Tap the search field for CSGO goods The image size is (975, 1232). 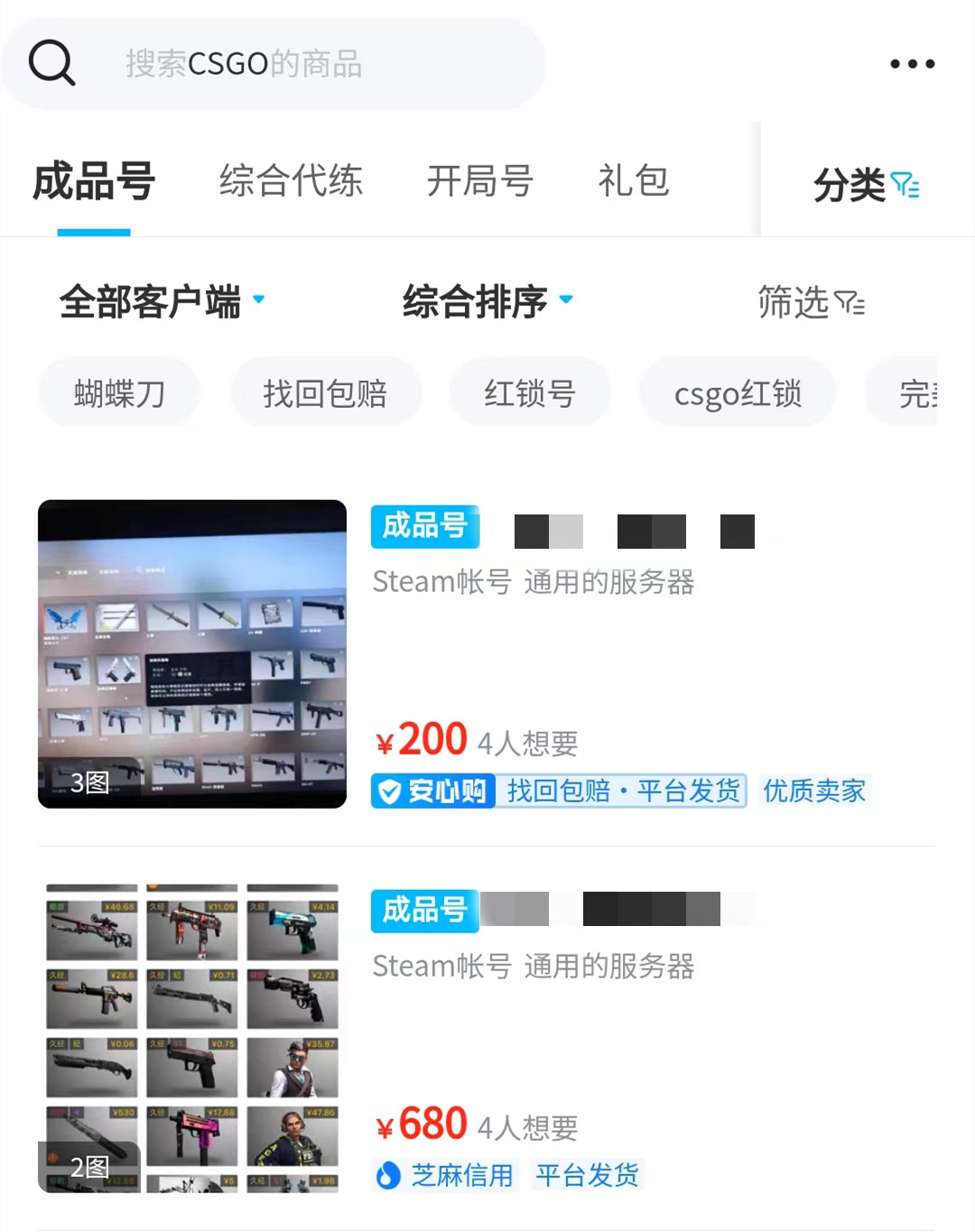click(271, 63)
